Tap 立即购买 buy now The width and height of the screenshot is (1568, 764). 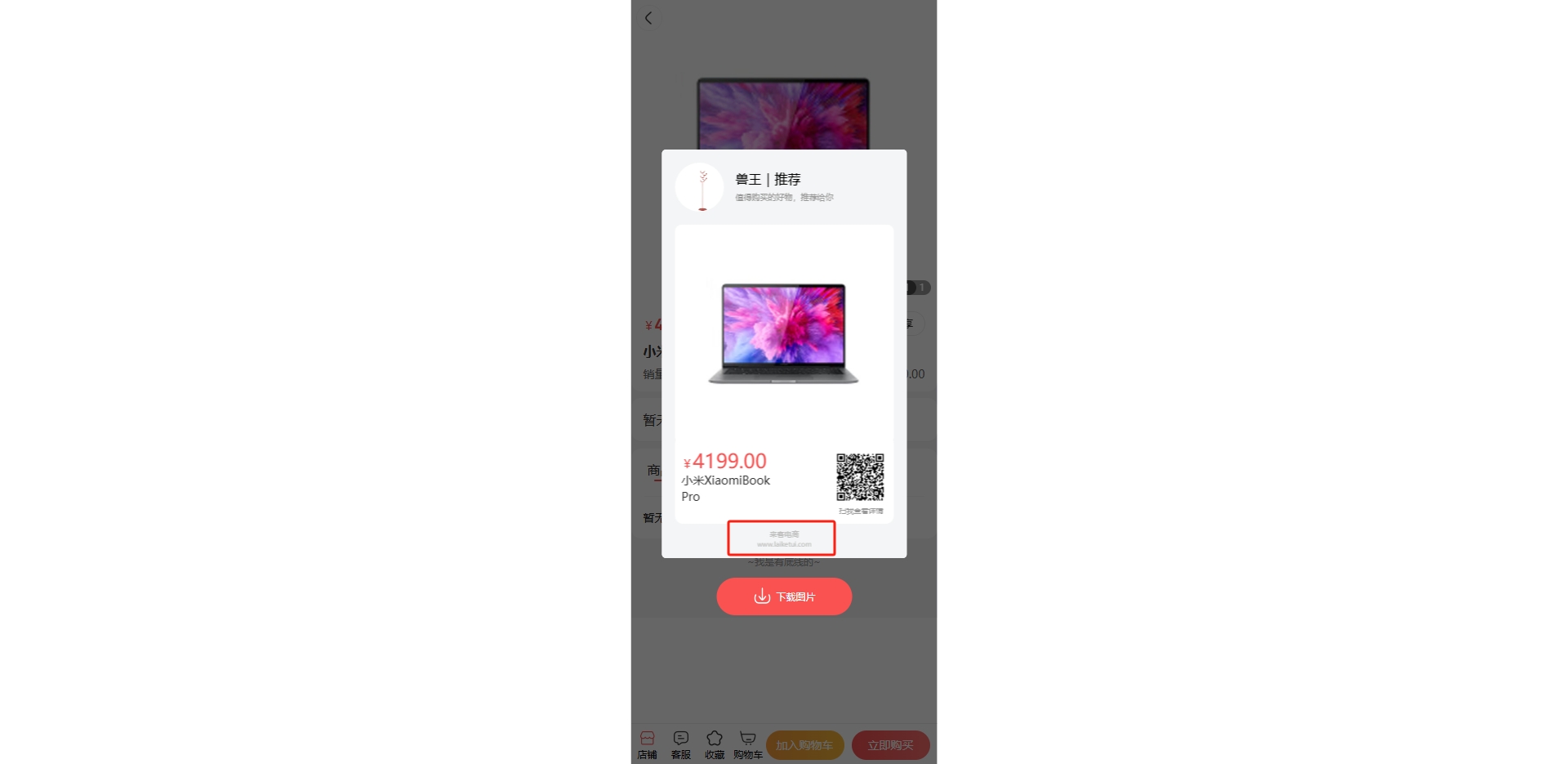point(890,745)
